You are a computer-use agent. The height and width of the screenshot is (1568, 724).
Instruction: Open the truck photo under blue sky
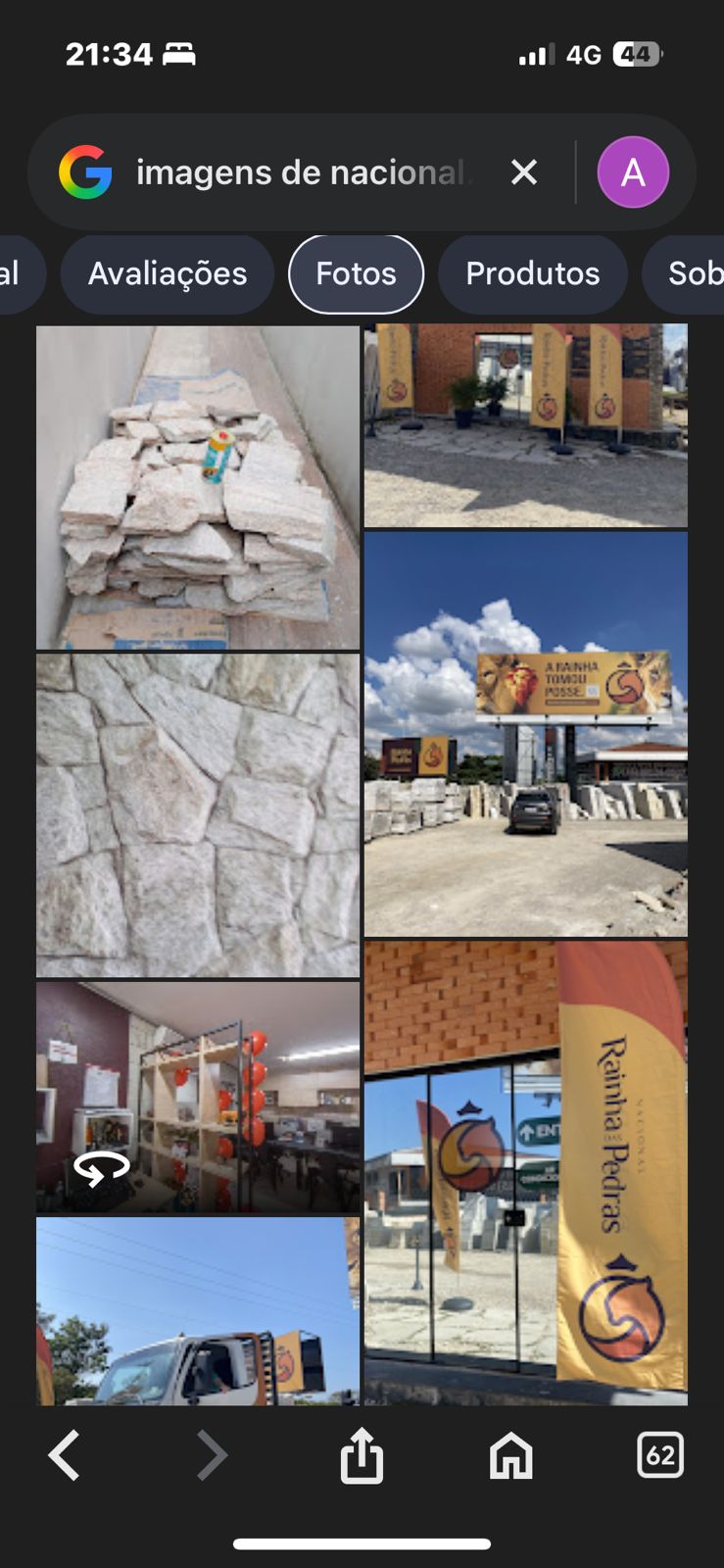coord(198,1311)
